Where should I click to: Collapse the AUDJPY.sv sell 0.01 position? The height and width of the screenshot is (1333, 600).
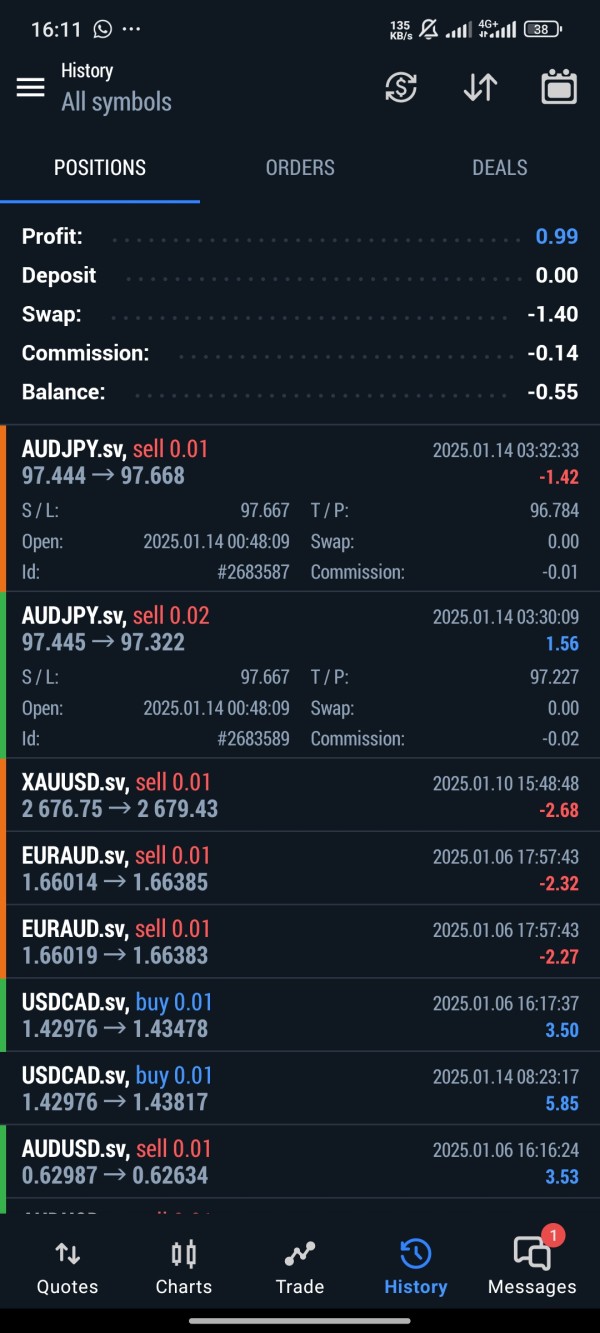[300, 509]
